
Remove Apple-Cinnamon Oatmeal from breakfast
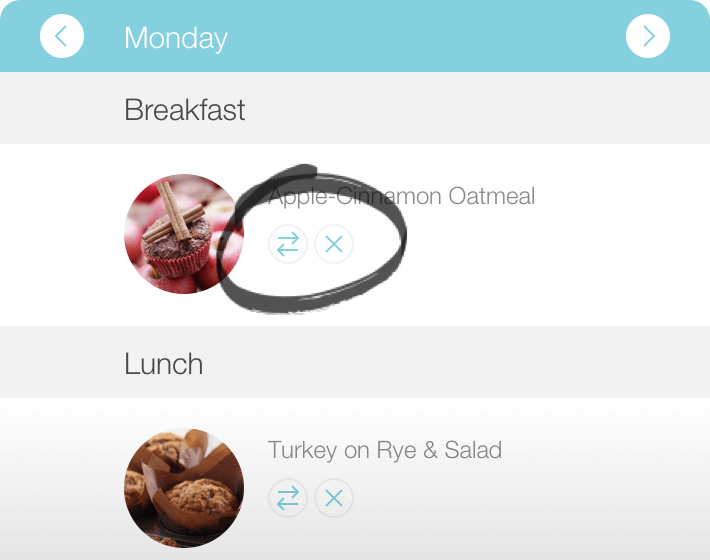point(334,244)
